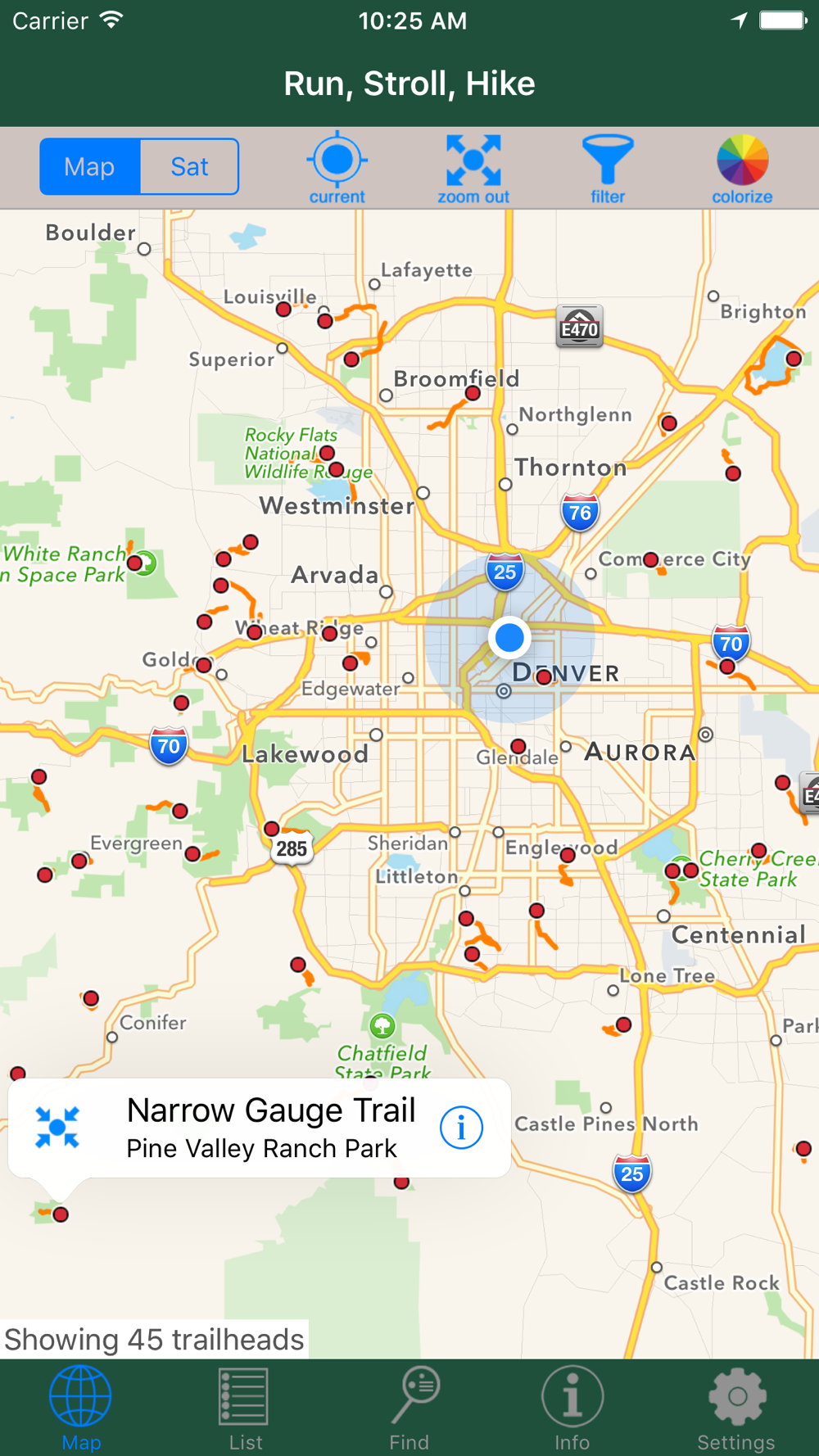Select the Map view segment

point(90,167)
